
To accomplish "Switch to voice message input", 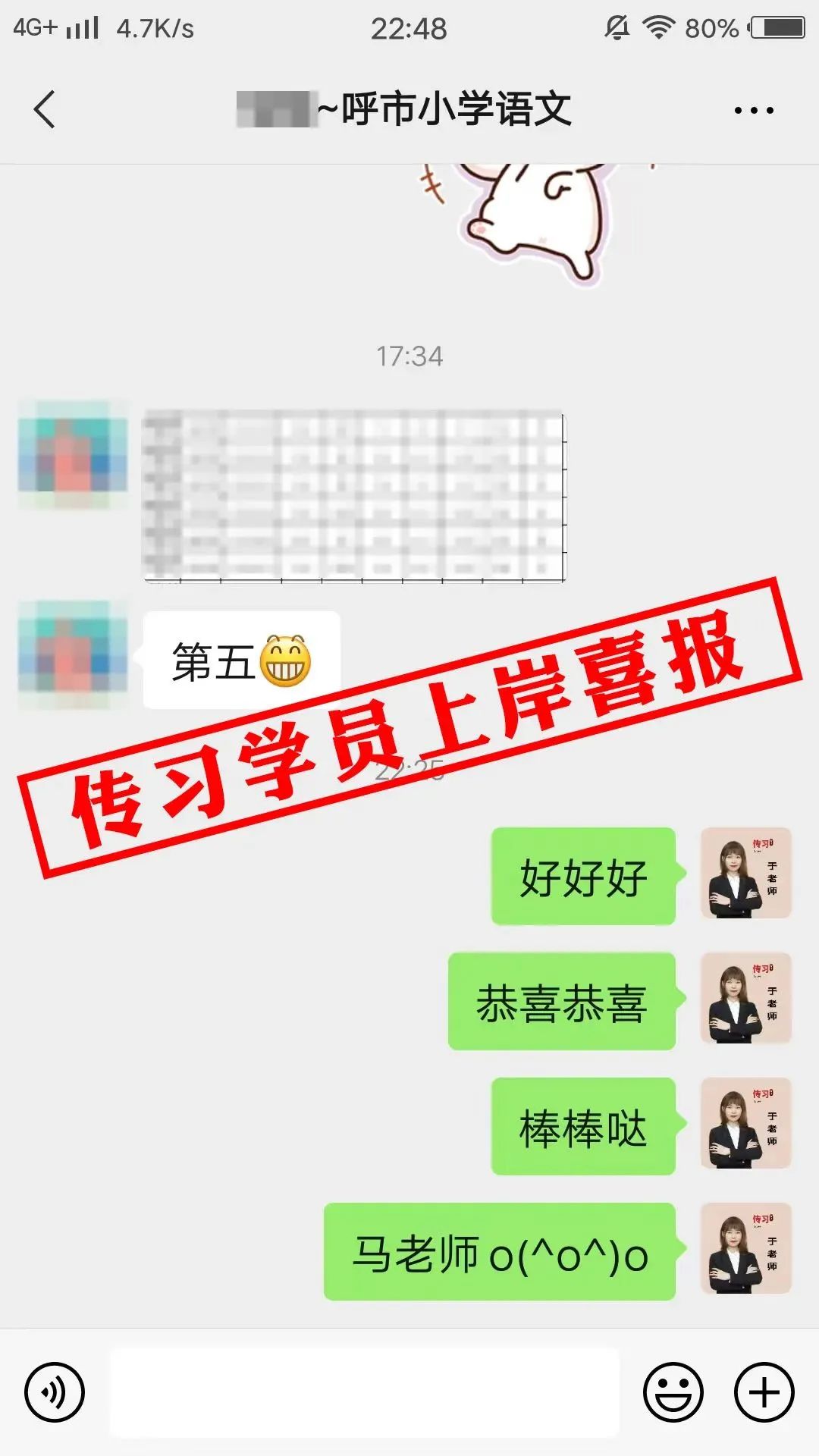I will 54,1392.
